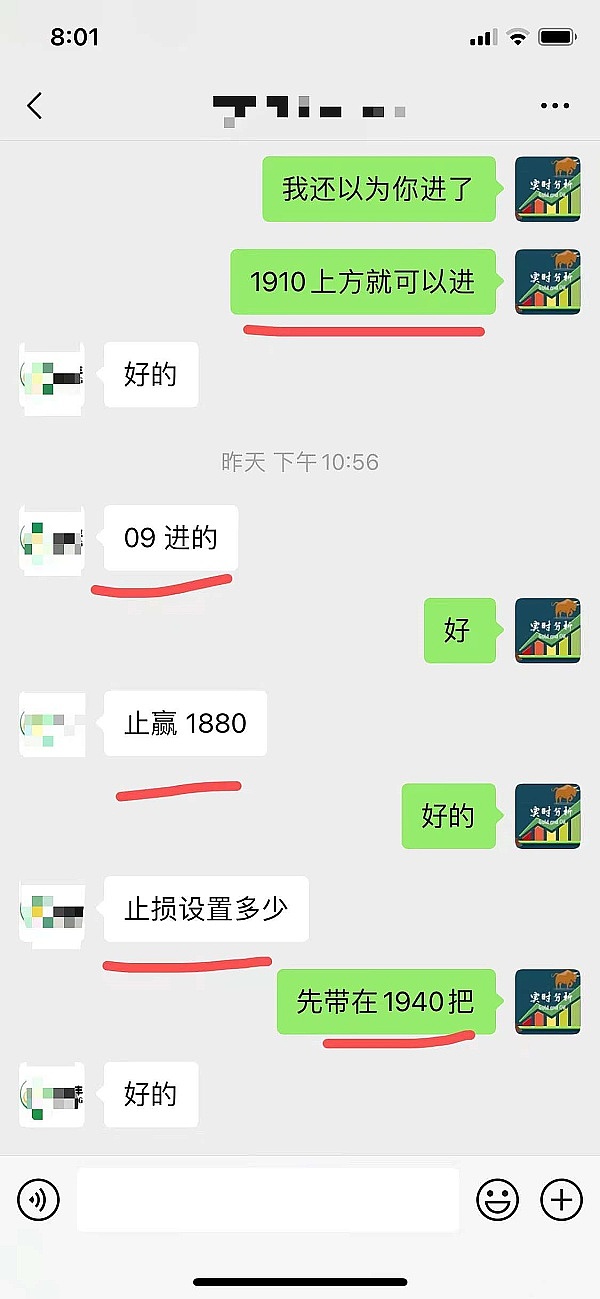Open the contact's avatar next to '09进的'

click(52, 540)
